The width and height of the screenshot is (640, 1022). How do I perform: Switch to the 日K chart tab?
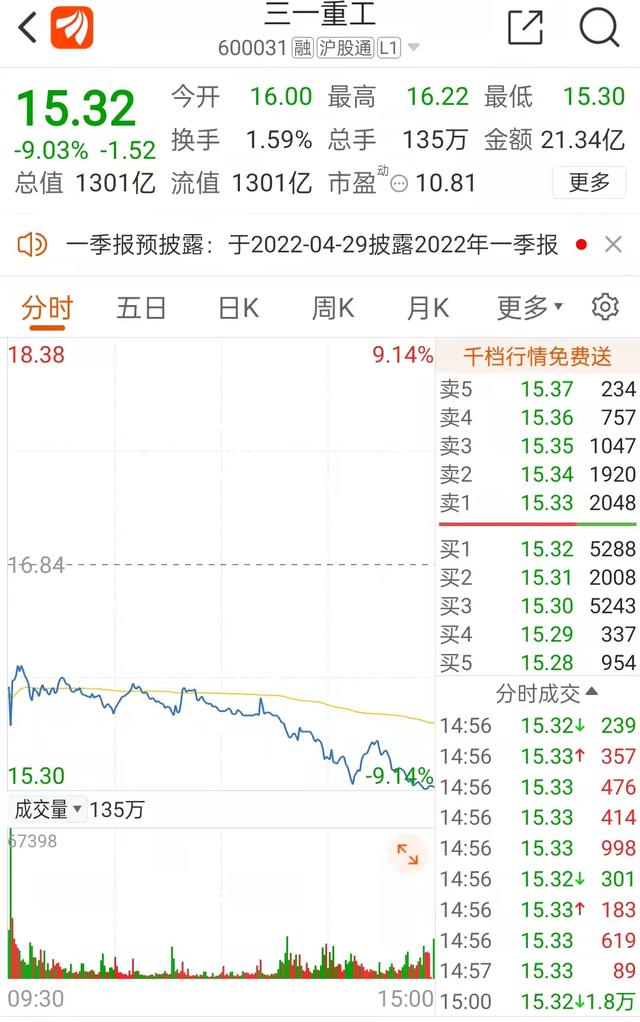(x=238, y=308)
